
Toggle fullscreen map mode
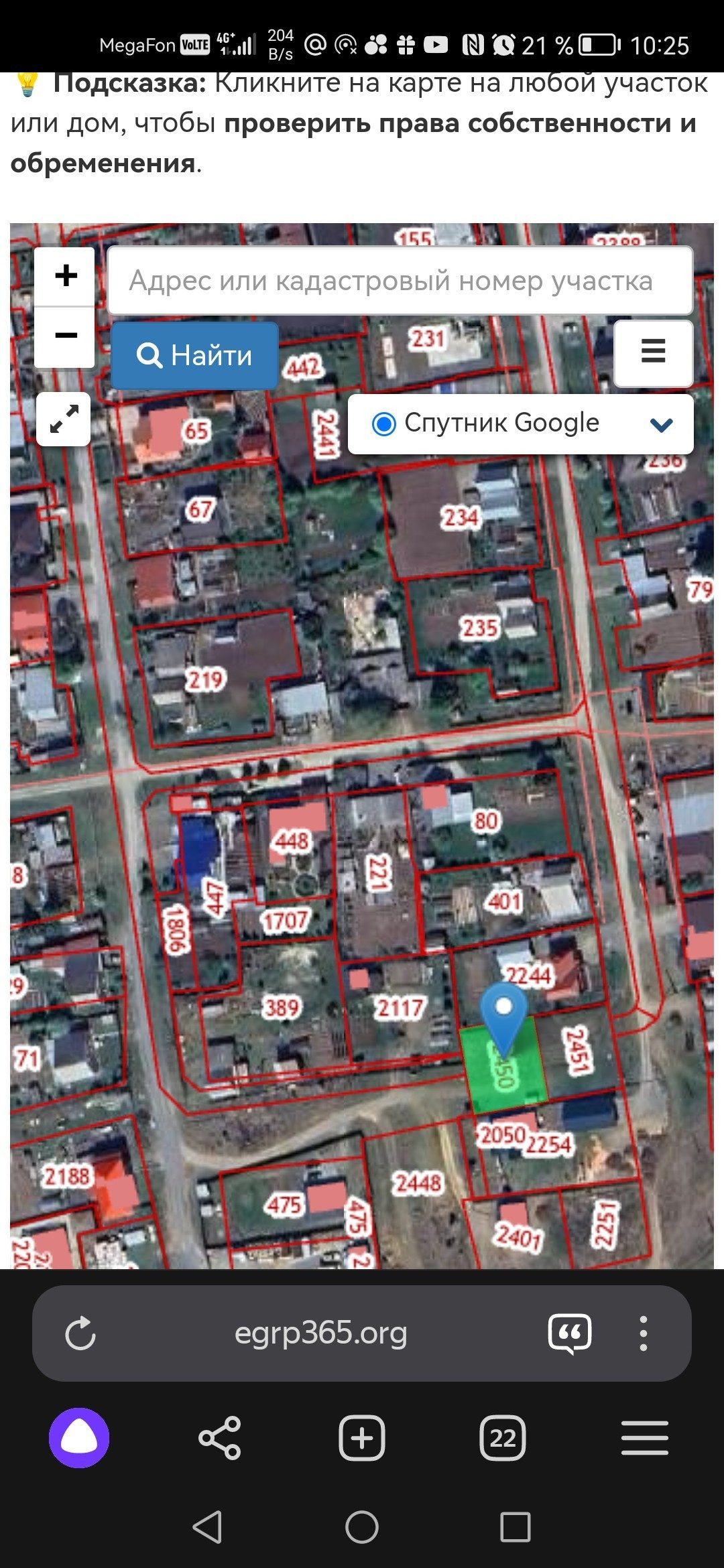coord(64,419)
